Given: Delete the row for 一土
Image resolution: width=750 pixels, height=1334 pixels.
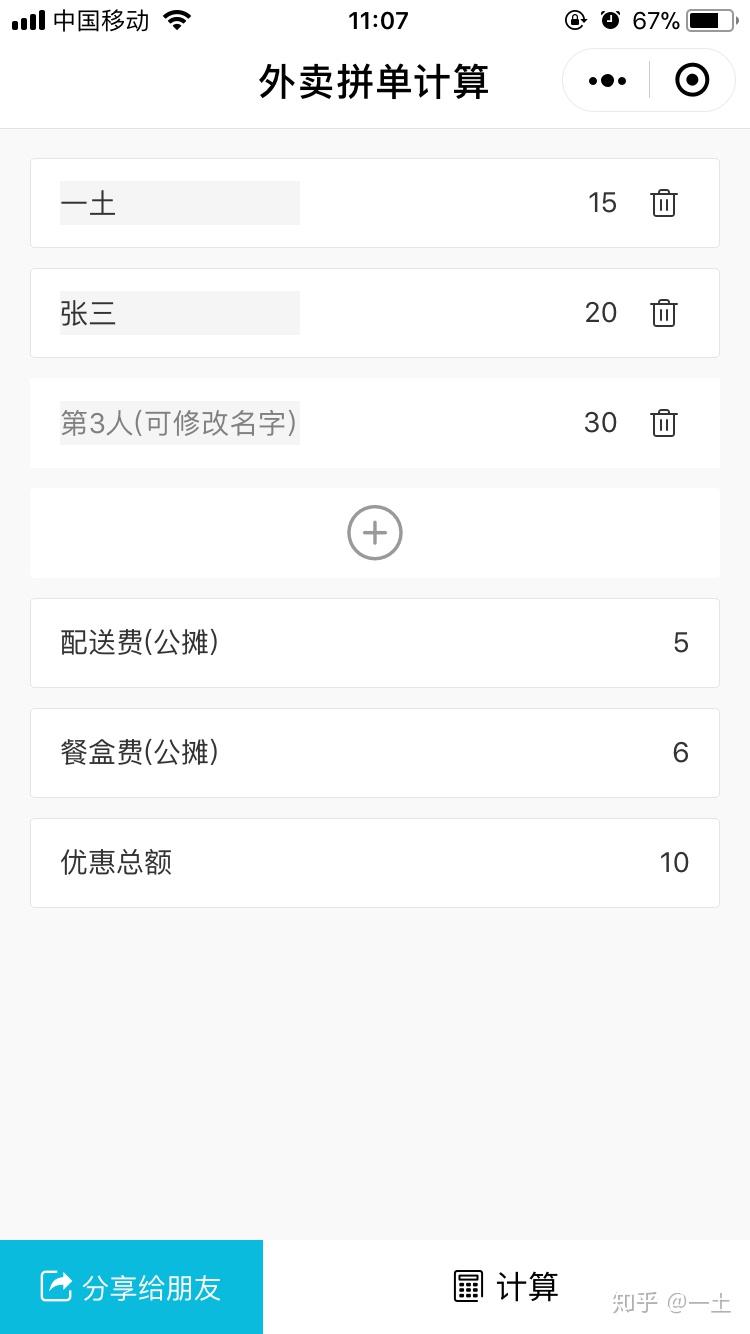Looking at the screenshot, I should (664, 203).
